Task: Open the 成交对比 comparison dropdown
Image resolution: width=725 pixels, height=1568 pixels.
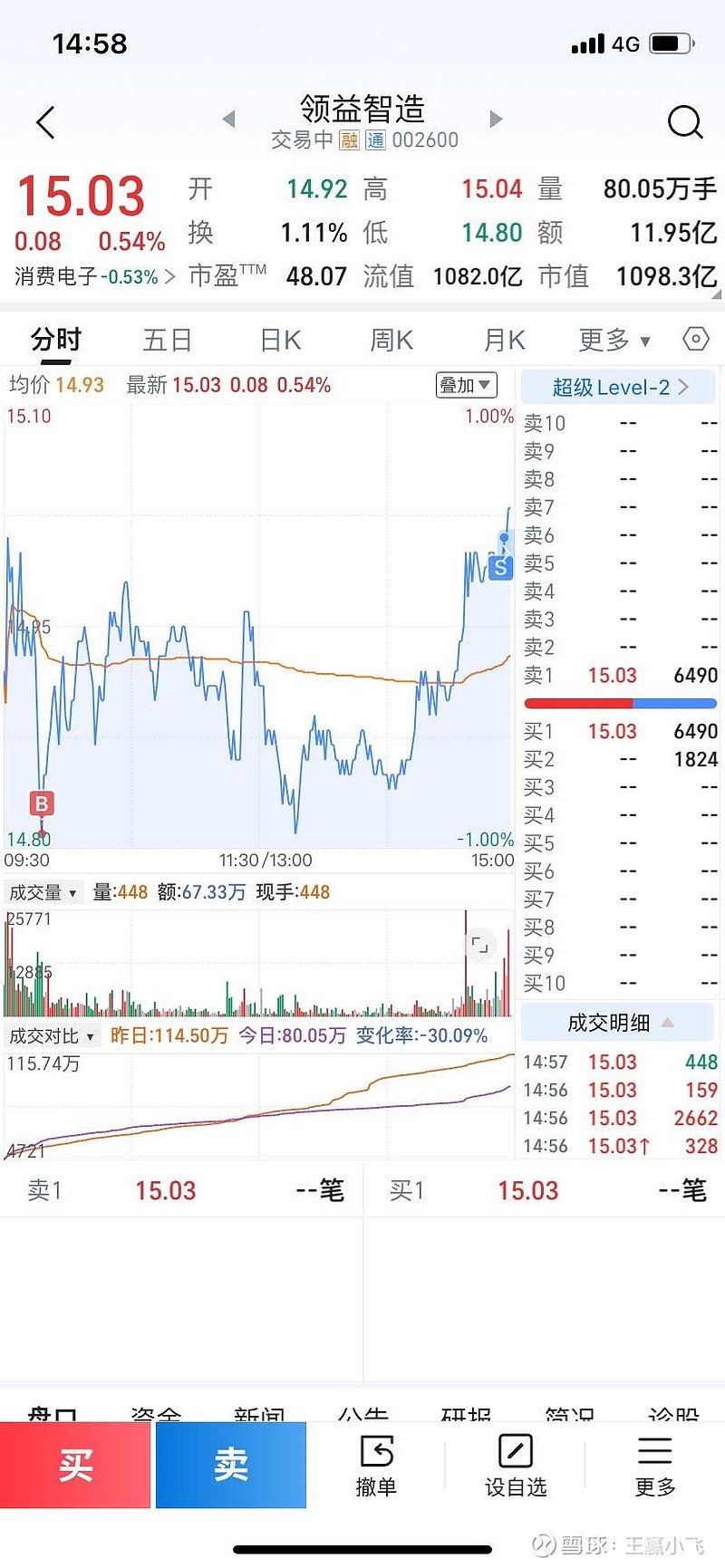Action: coord(52,1034)
